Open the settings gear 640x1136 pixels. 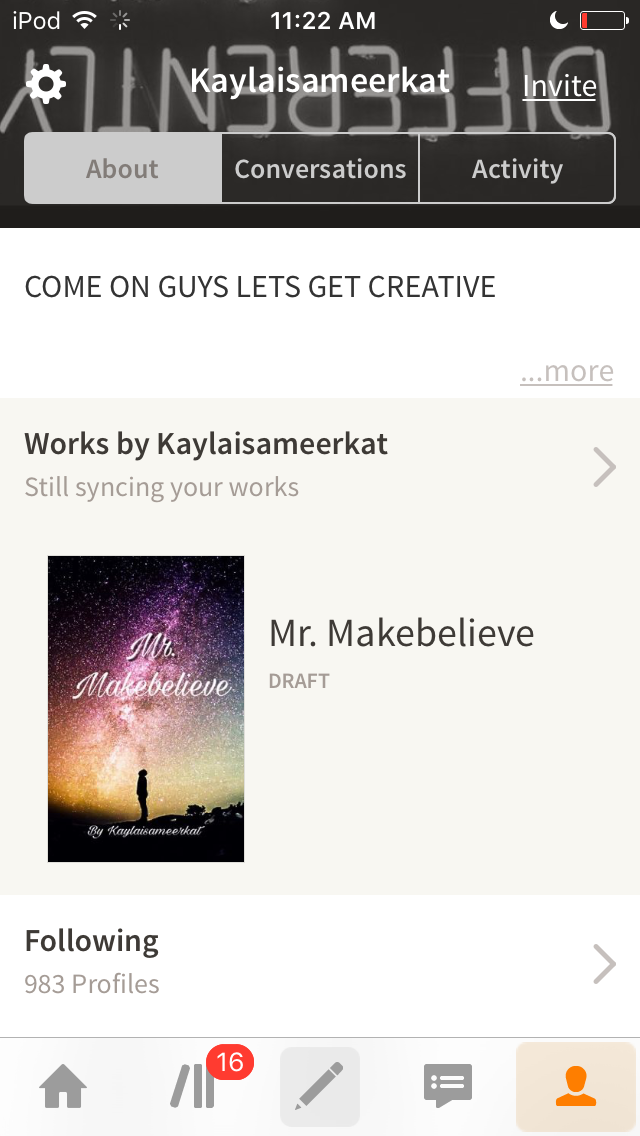pos(46,84)
